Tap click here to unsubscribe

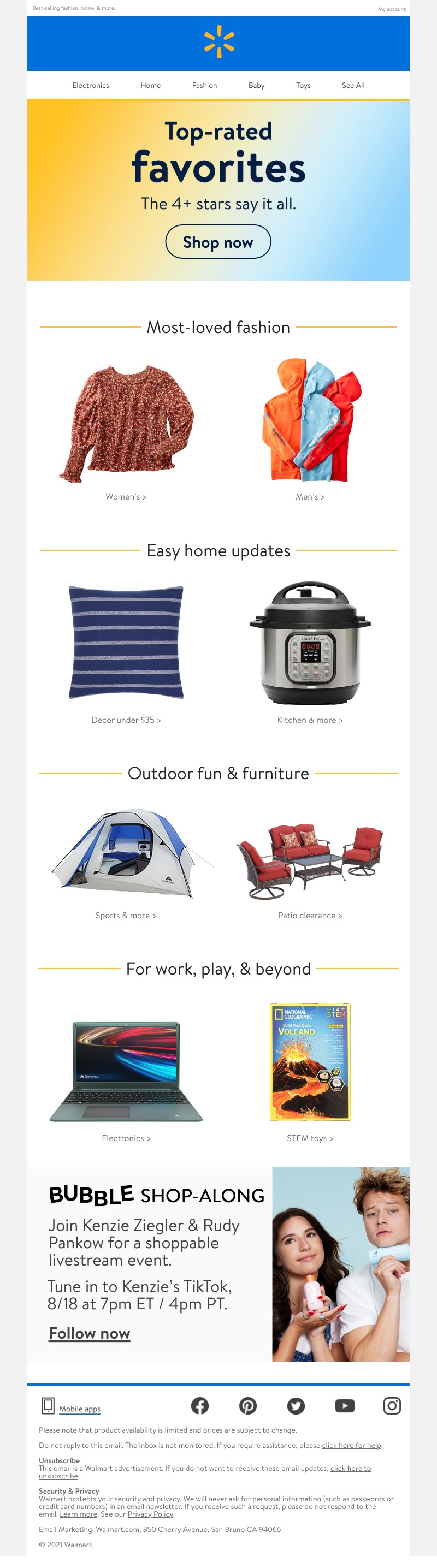point(351,1468)
